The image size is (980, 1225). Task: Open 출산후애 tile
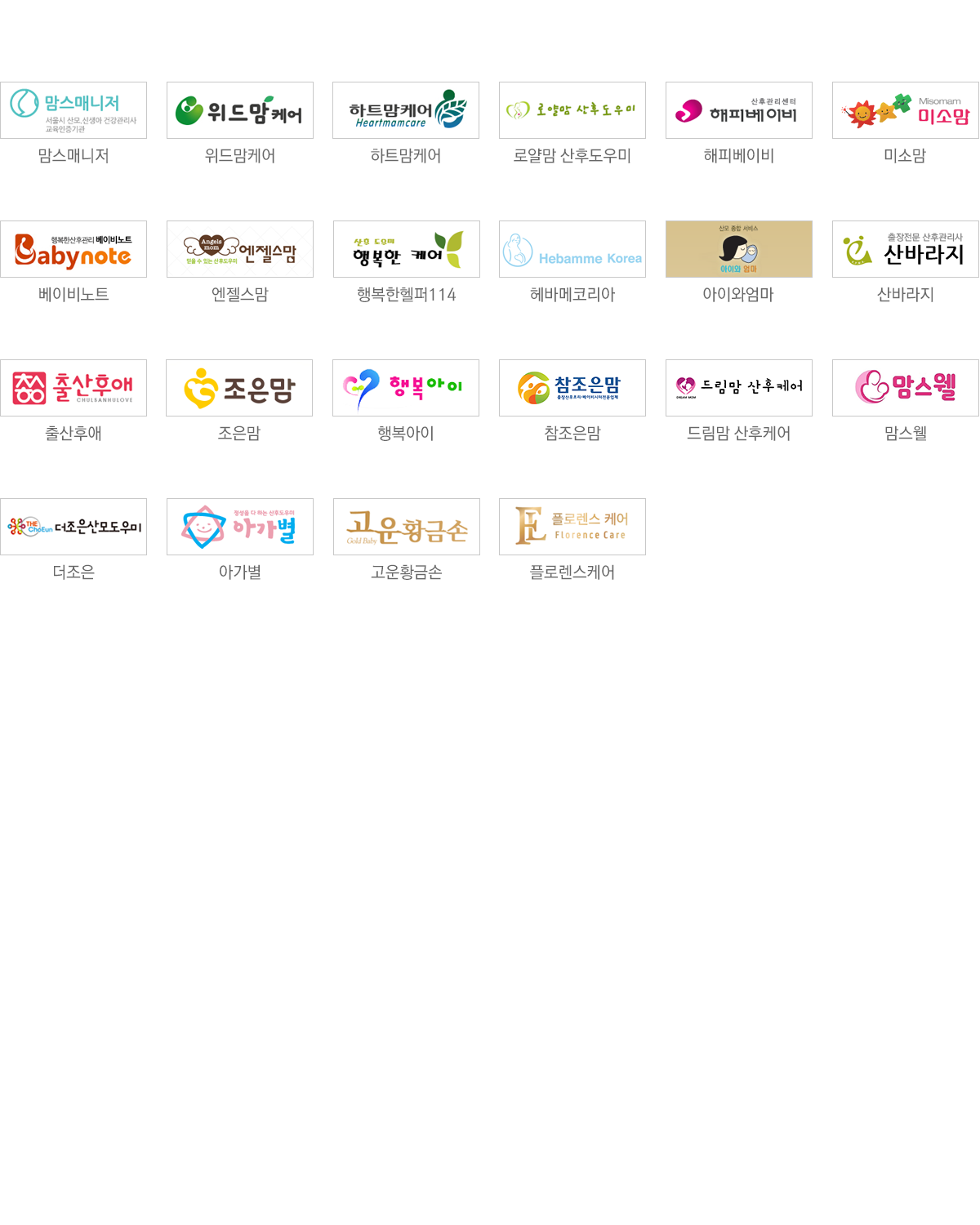pyautogui.click(x=73, y=388)
